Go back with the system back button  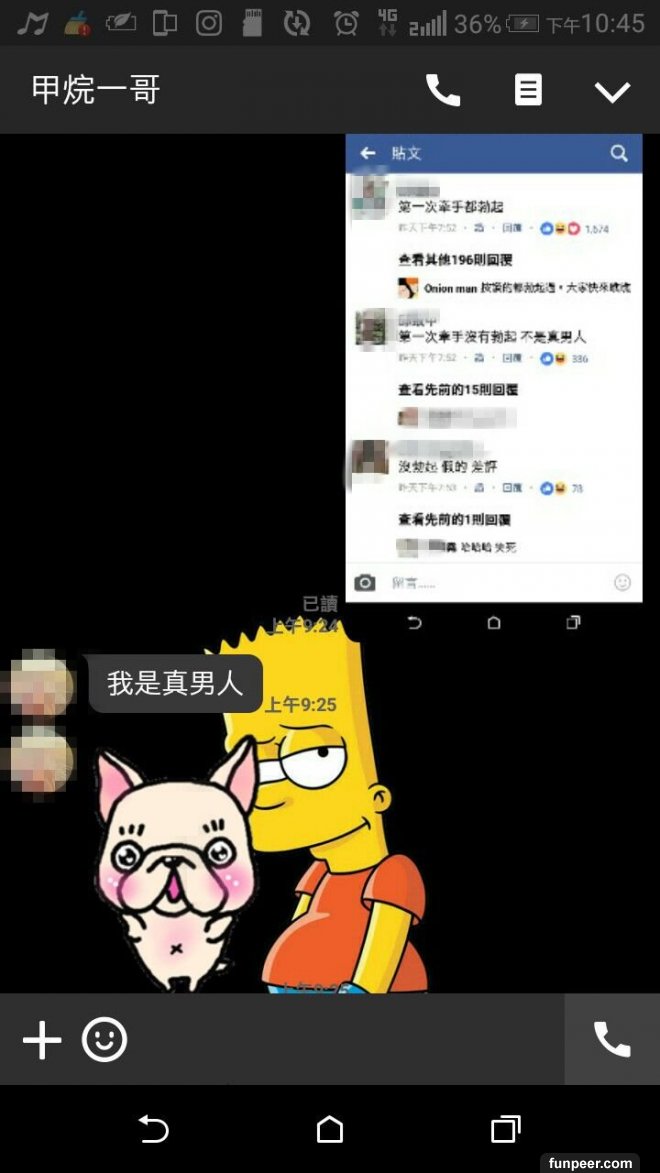coord(153,1130)
